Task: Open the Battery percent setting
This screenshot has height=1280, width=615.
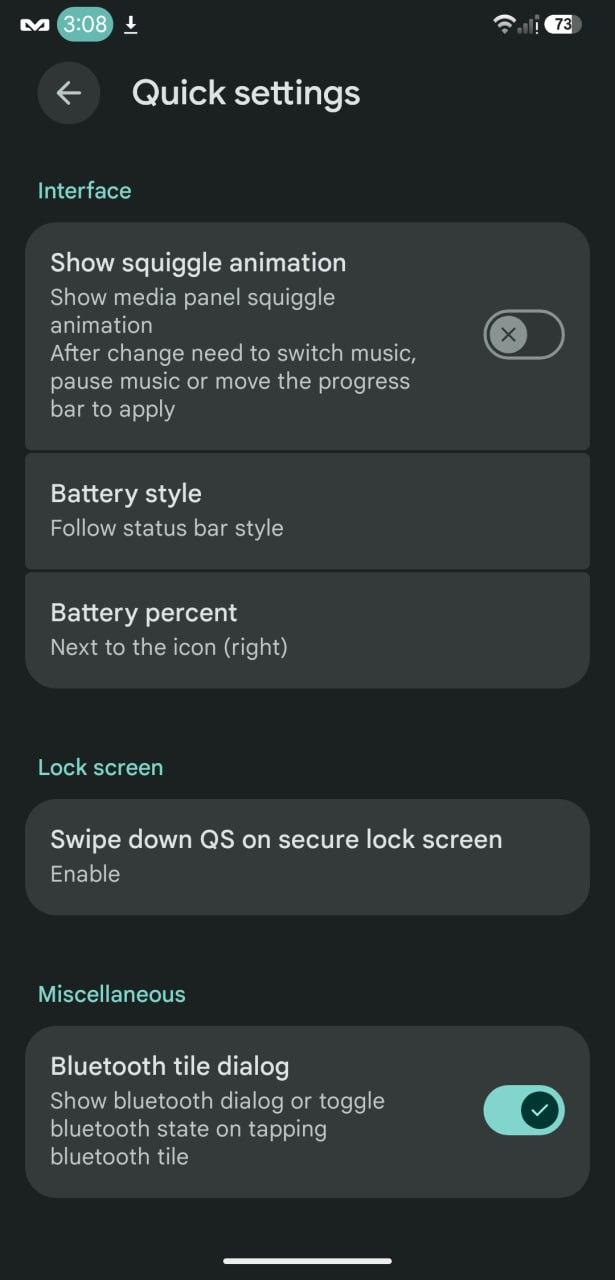Action: coord(307,630)
